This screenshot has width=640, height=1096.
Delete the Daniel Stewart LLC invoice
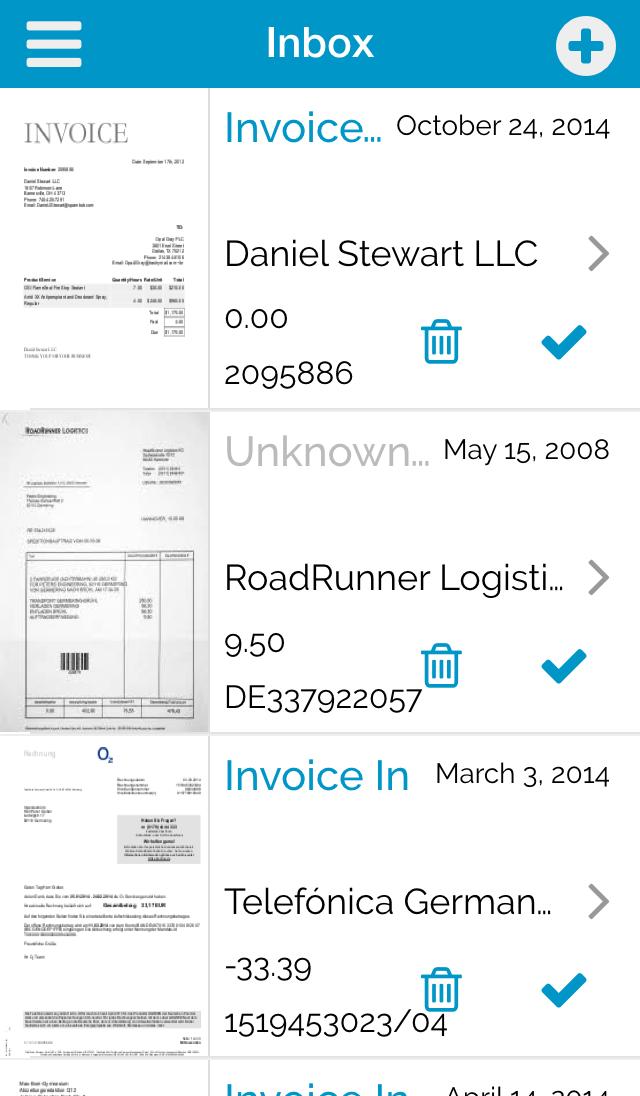[441, 343]
